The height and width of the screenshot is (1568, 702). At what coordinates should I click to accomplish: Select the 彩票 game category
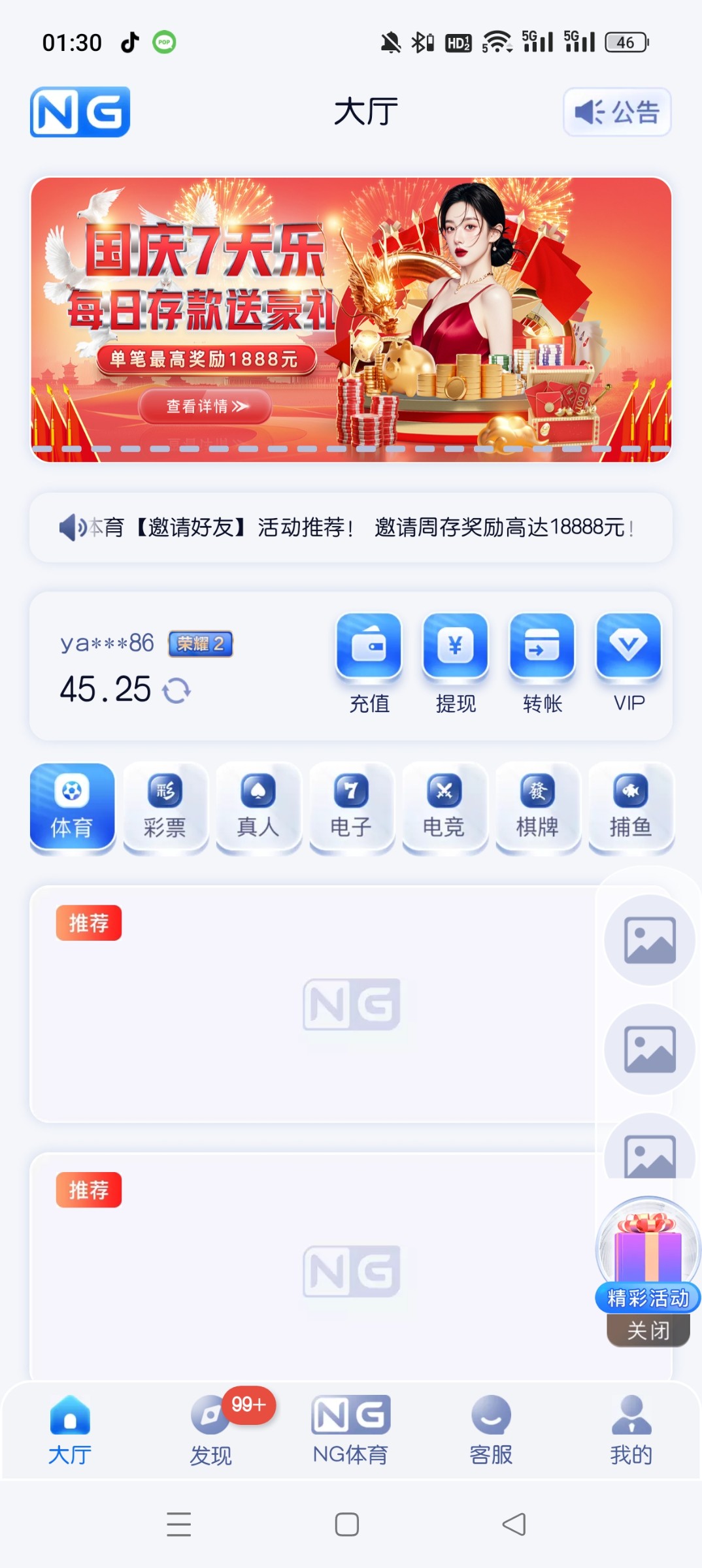pos(165,808)
